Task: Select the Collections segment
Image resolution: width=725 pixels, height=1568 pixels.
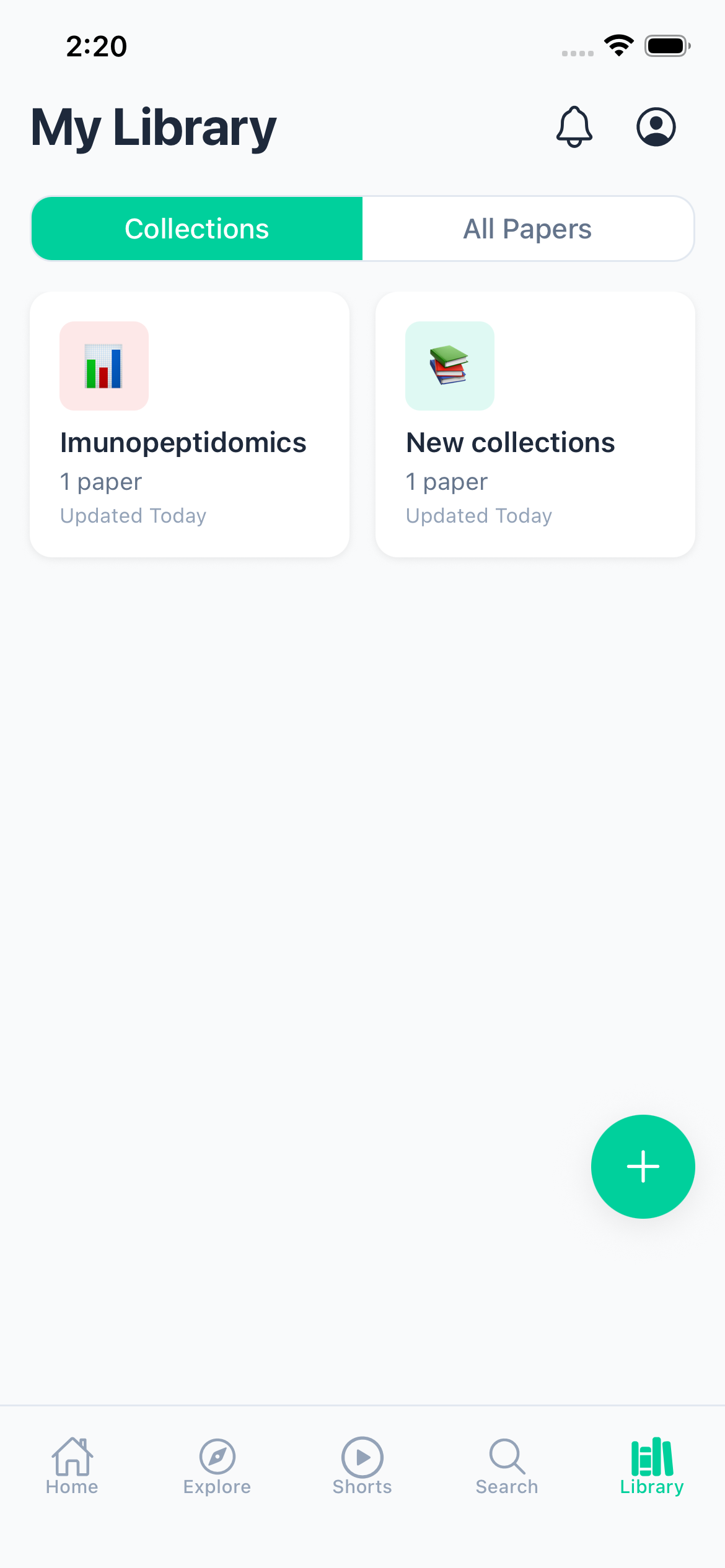Action: [x=197, y=229]
